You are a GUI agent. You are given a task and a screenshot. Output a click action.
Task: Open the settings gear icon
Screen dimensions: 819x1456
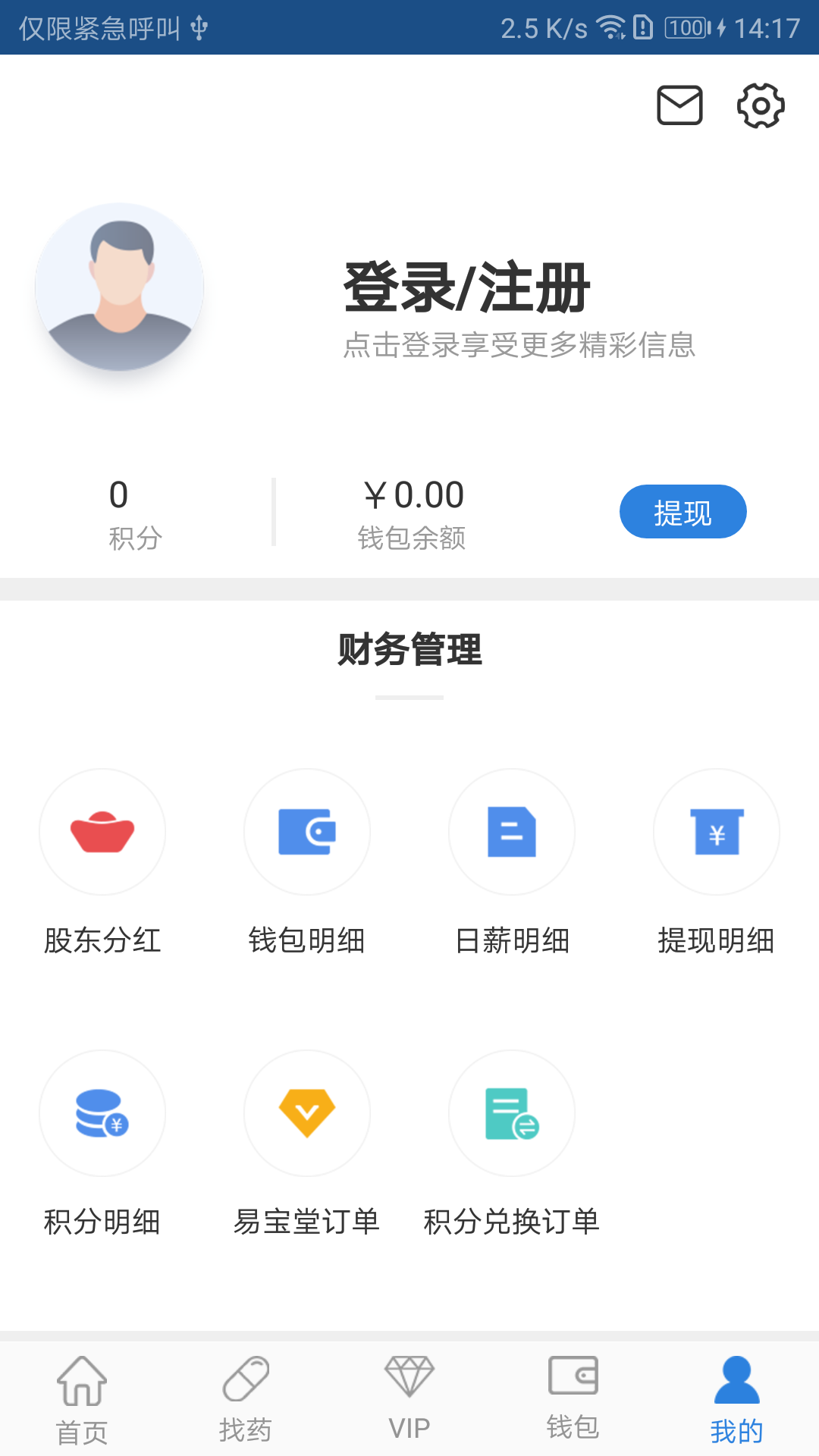[x=761, y=106]
